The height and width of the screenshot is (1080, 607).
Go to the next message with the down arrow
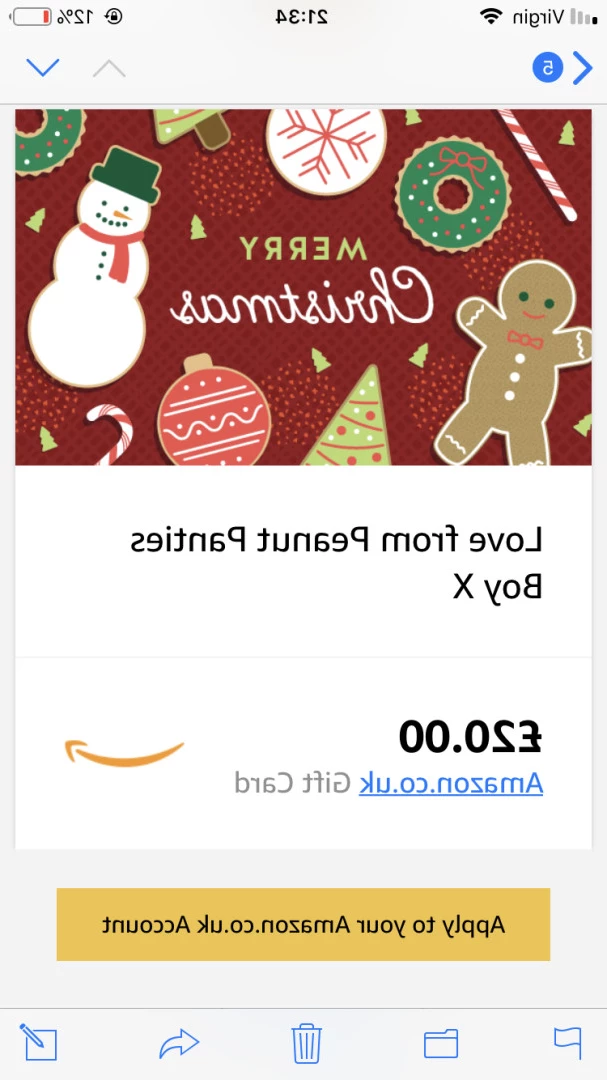tap(43, 68)
